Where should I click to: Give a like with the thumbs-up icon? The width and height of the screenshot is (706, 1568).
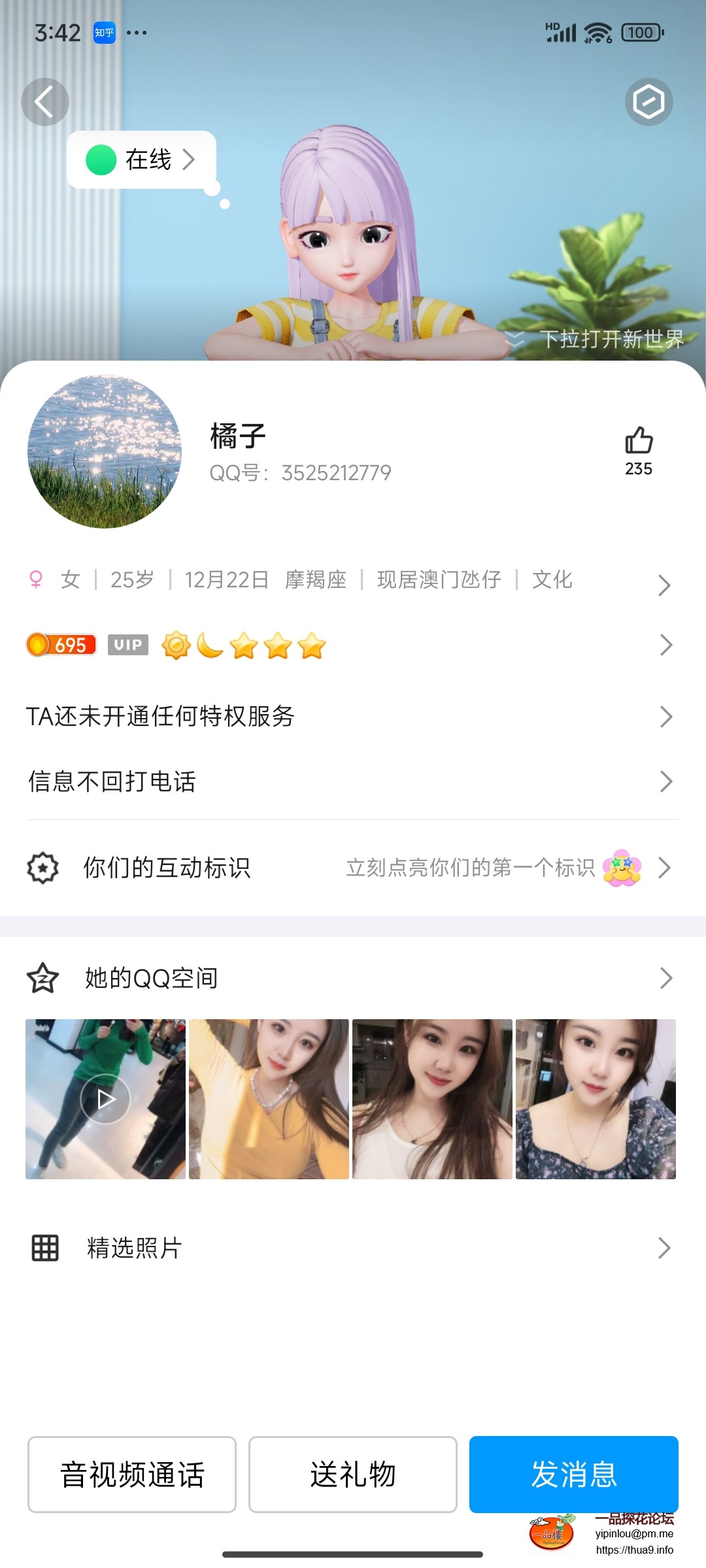[x=639, y=442]
